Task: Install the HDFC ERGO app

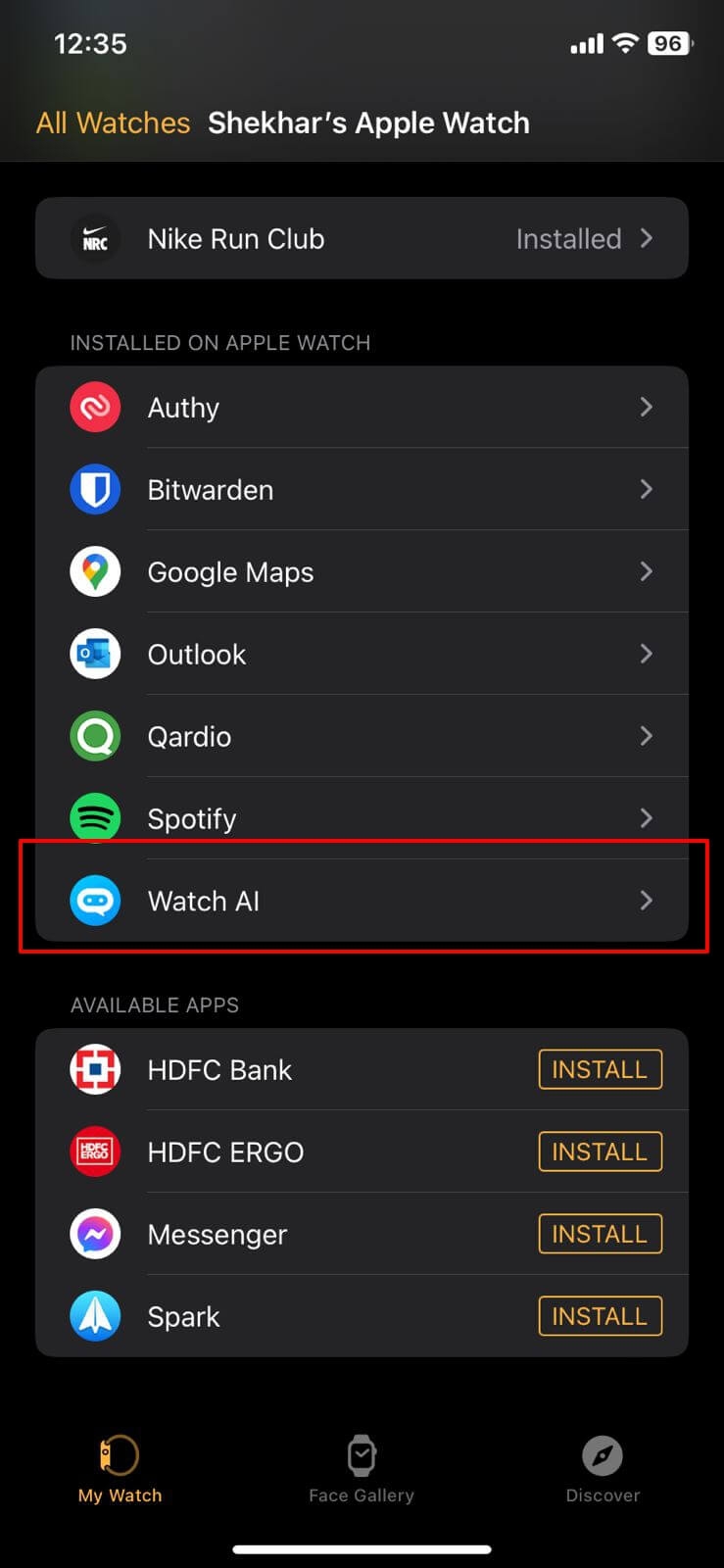Action: (600, 1151)
